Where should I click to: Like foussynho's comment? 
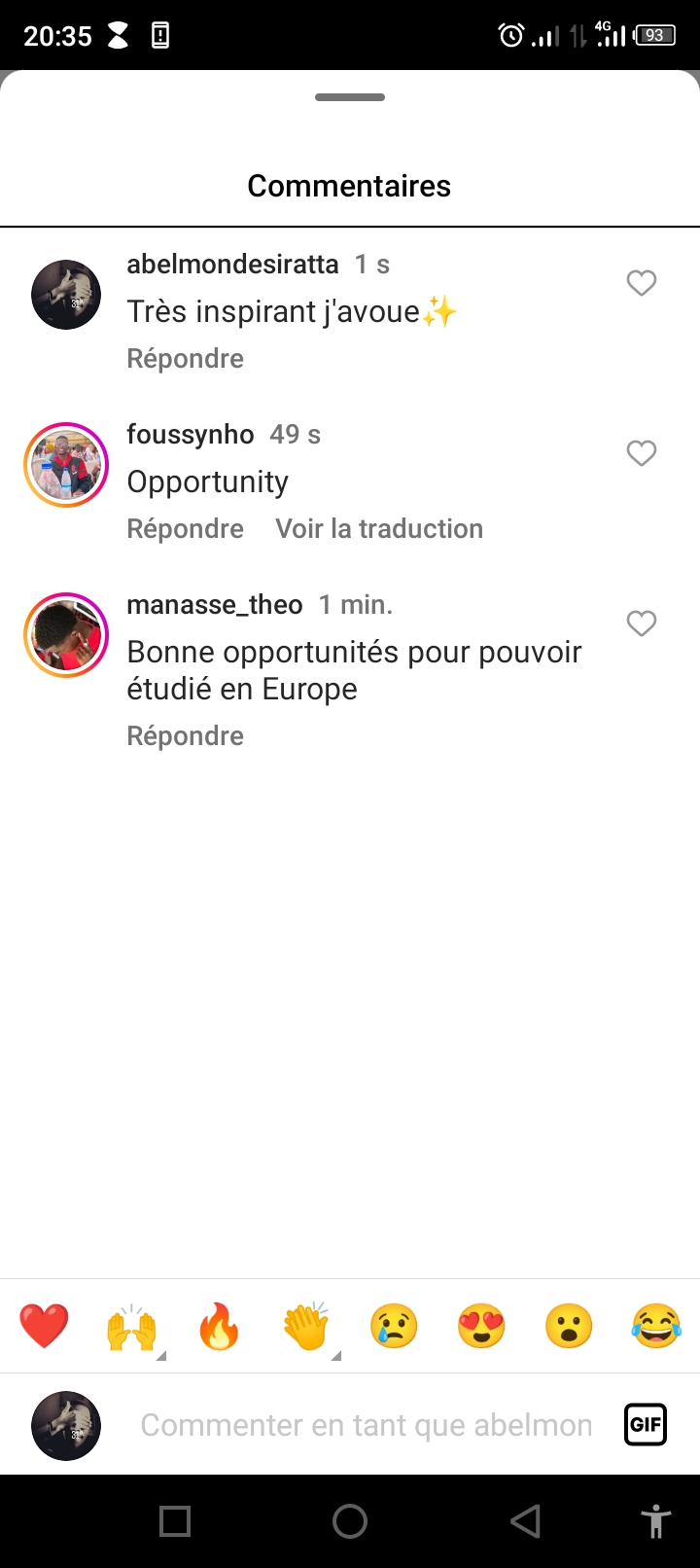[641, 453]
